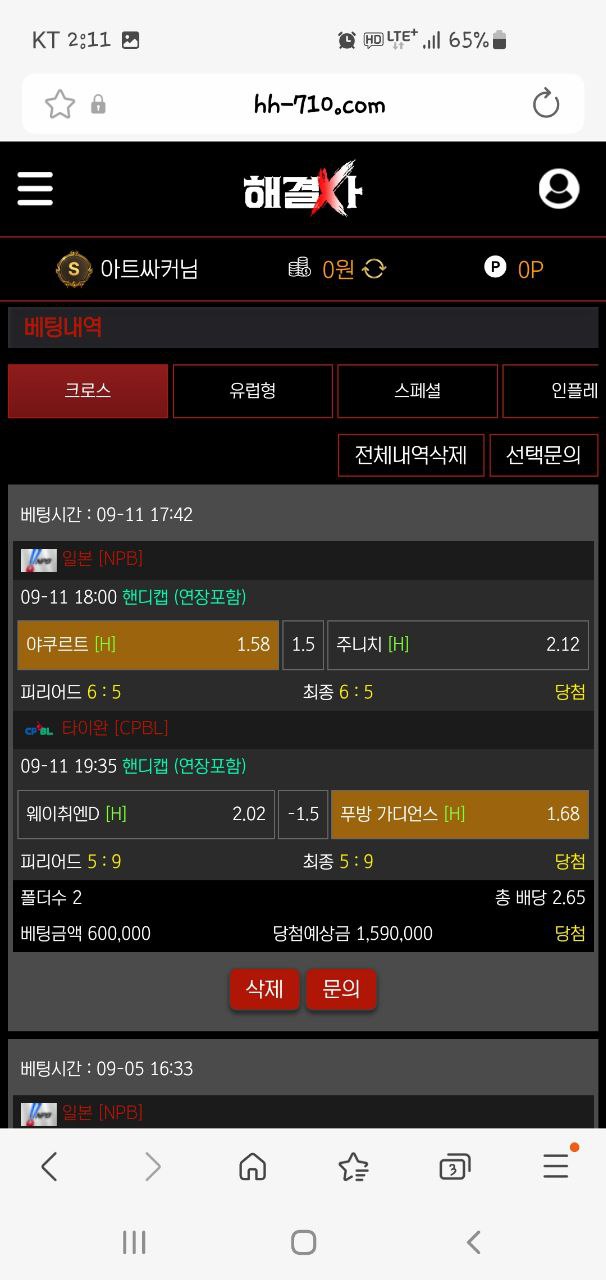Viewport: 606px width, 1280px height.
Task: Go back using the browser back arrow
Action: point(49,1166)
